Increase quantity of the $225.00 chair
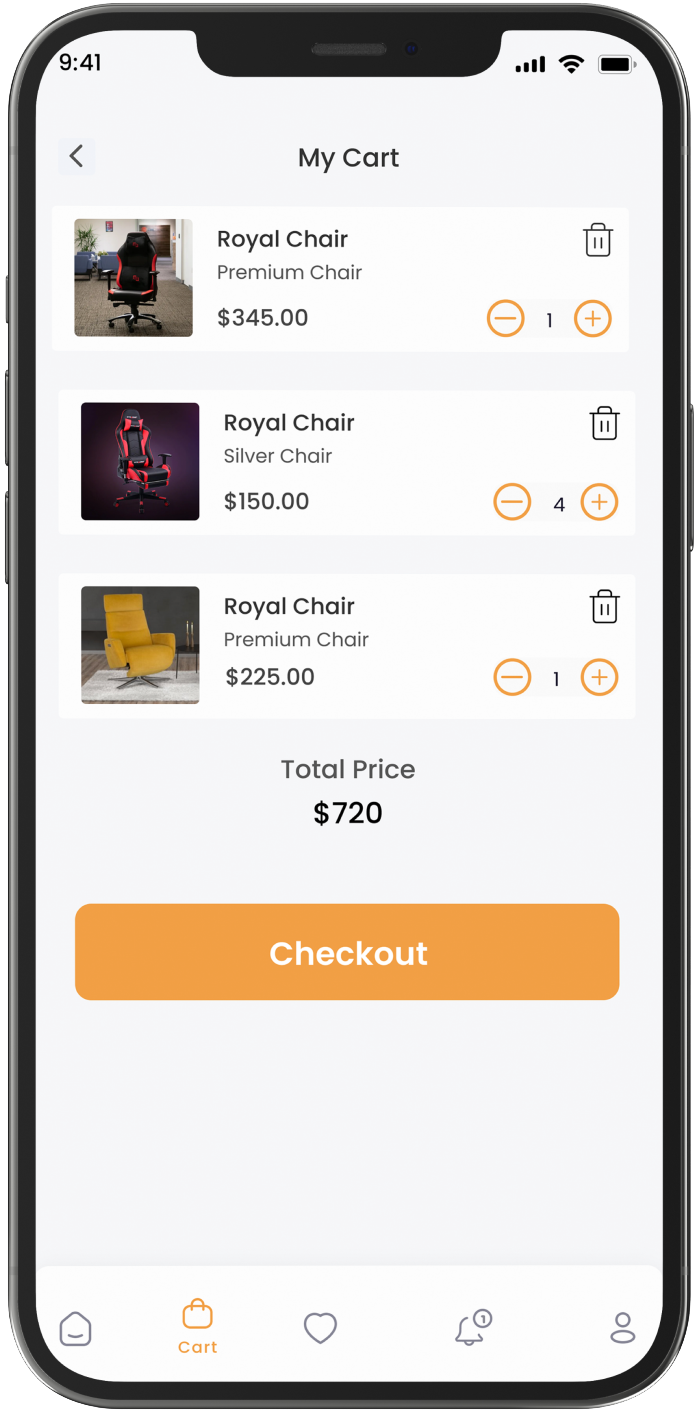 (599, 678)
